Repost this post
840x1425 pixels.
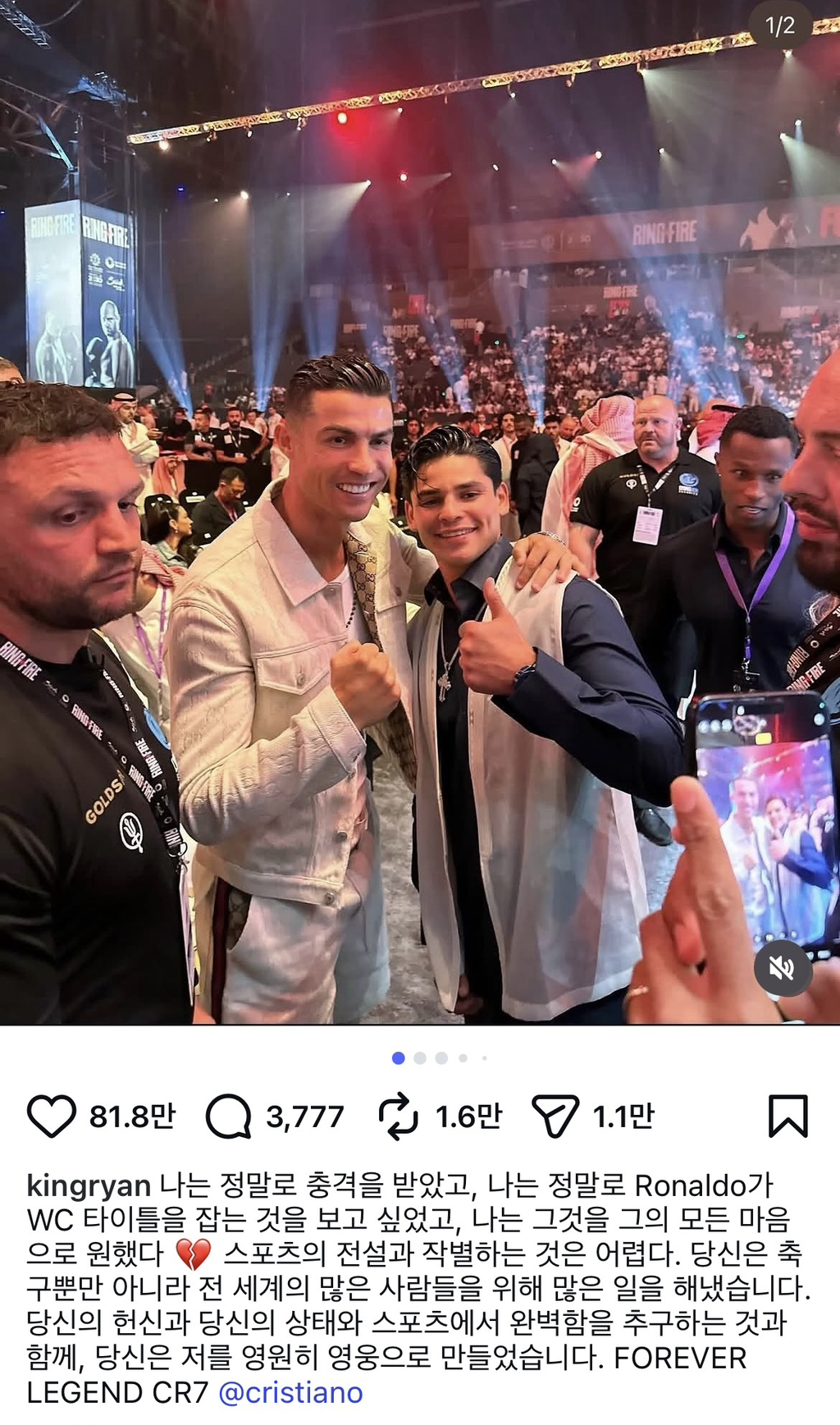pyautogui.click(x=399, y=1117)
